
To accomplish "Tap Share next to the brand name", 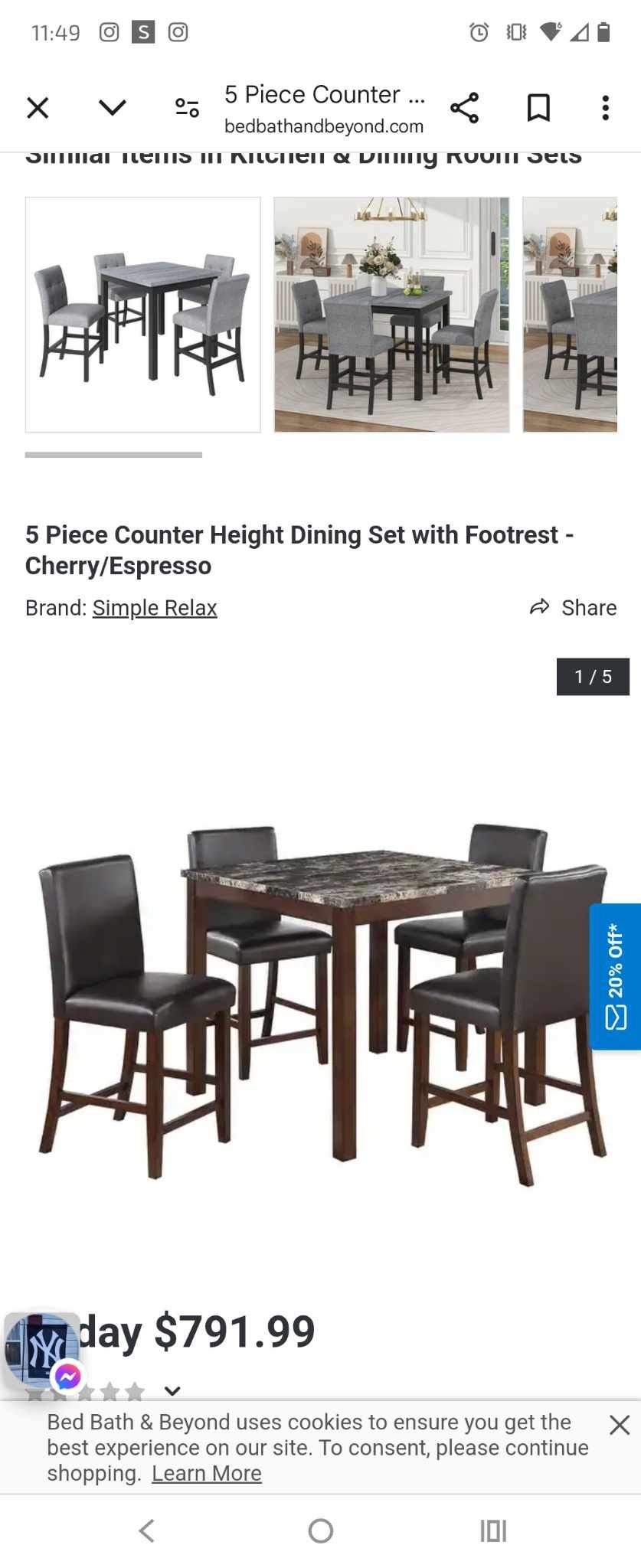I will [573, 608].
